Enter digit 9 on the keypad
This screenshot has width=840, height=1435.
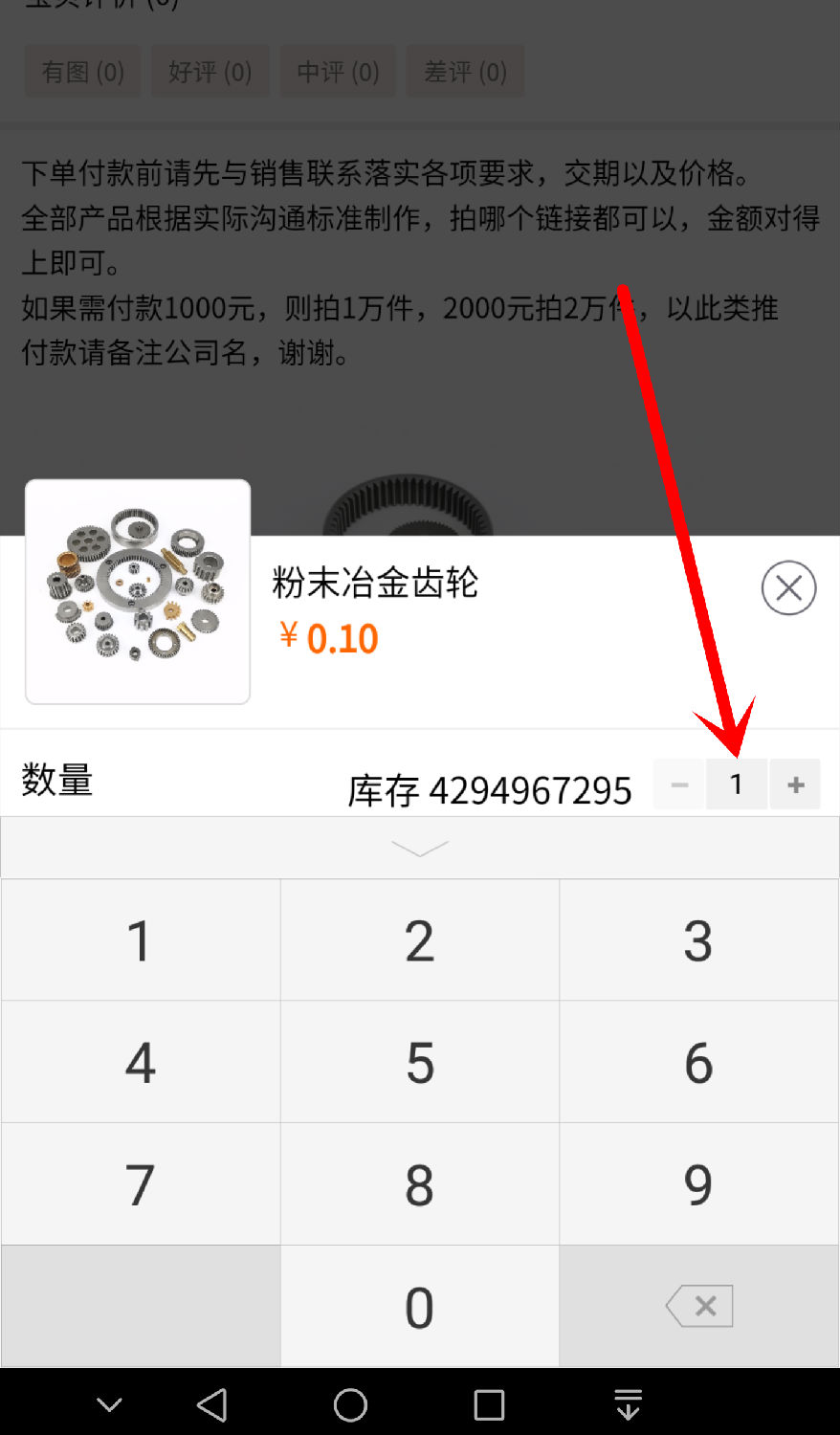(x=698, y=1184)
